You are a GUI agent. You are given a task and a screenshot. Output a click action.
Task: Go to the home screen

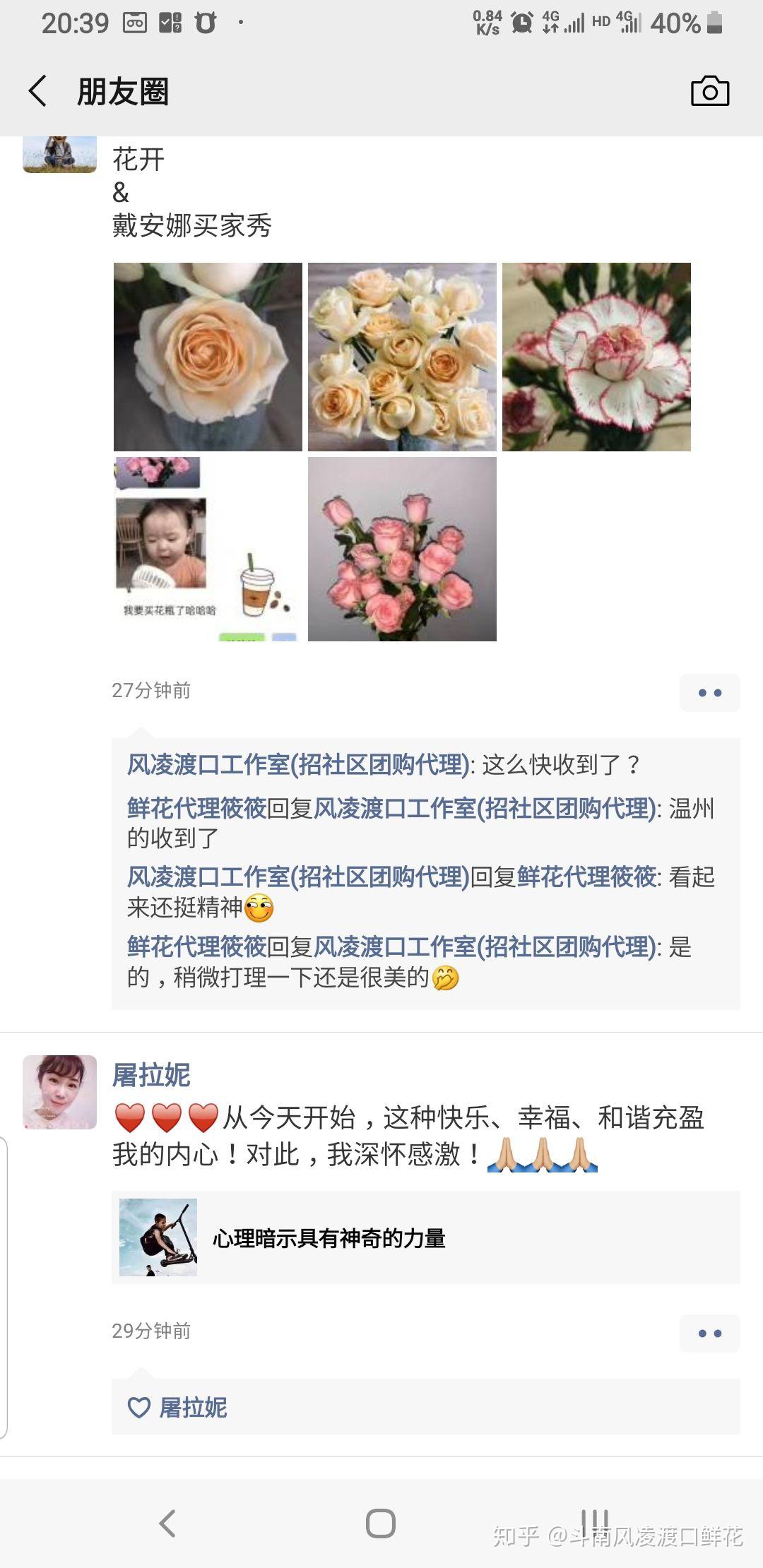[381, 1523]
